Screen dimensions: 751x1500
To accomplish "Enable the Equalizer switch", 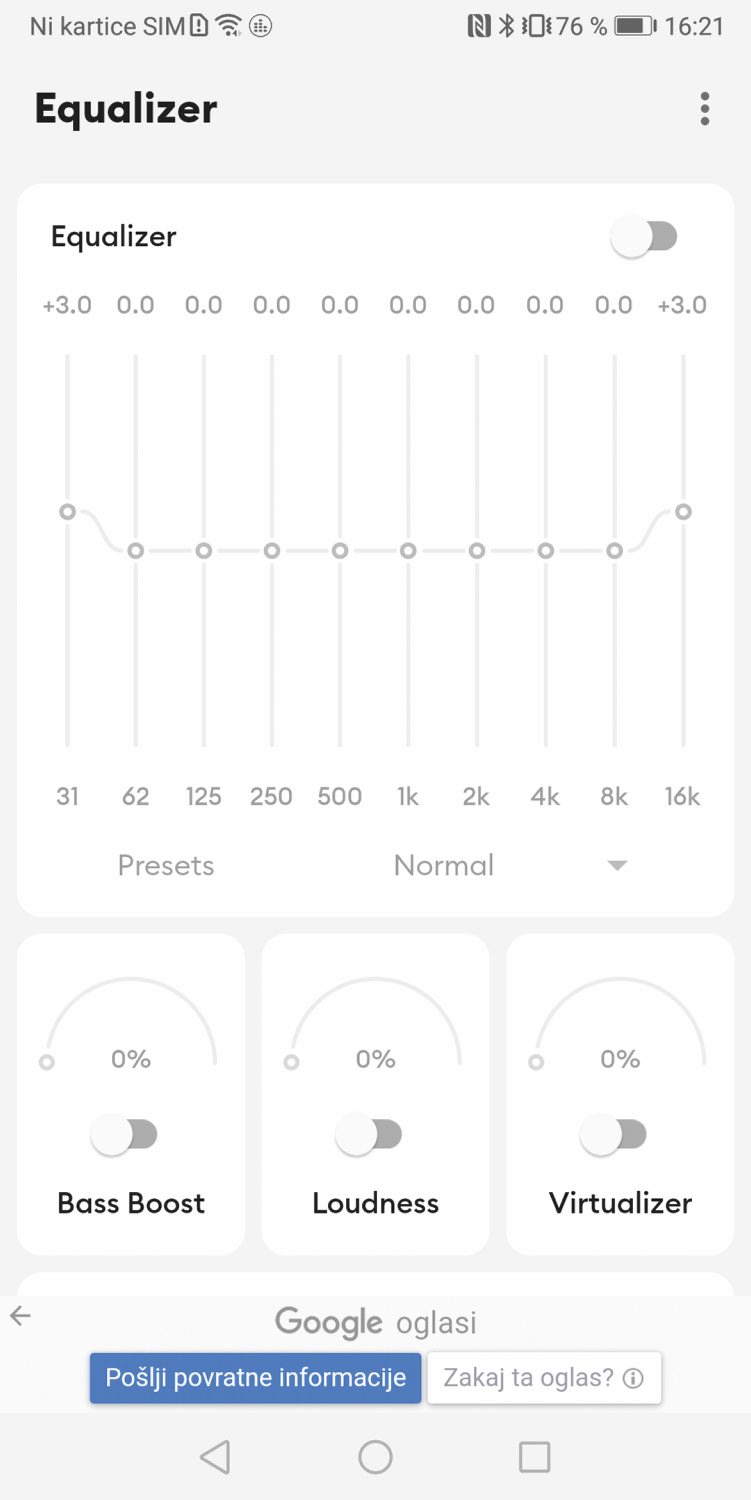I will coord(644,237).
